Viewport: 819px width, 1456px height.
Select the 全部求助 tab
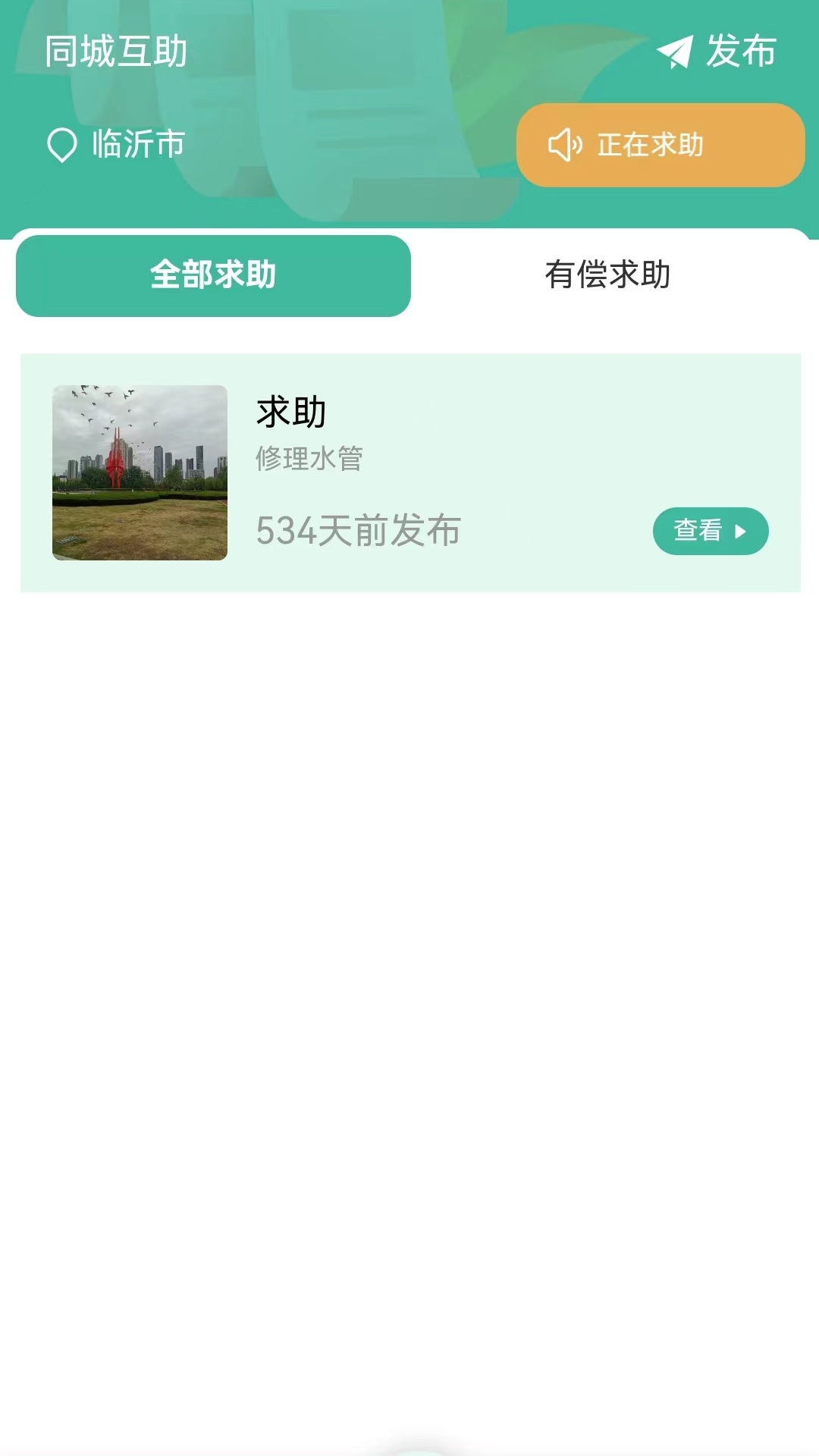click(x=214, y=275)
